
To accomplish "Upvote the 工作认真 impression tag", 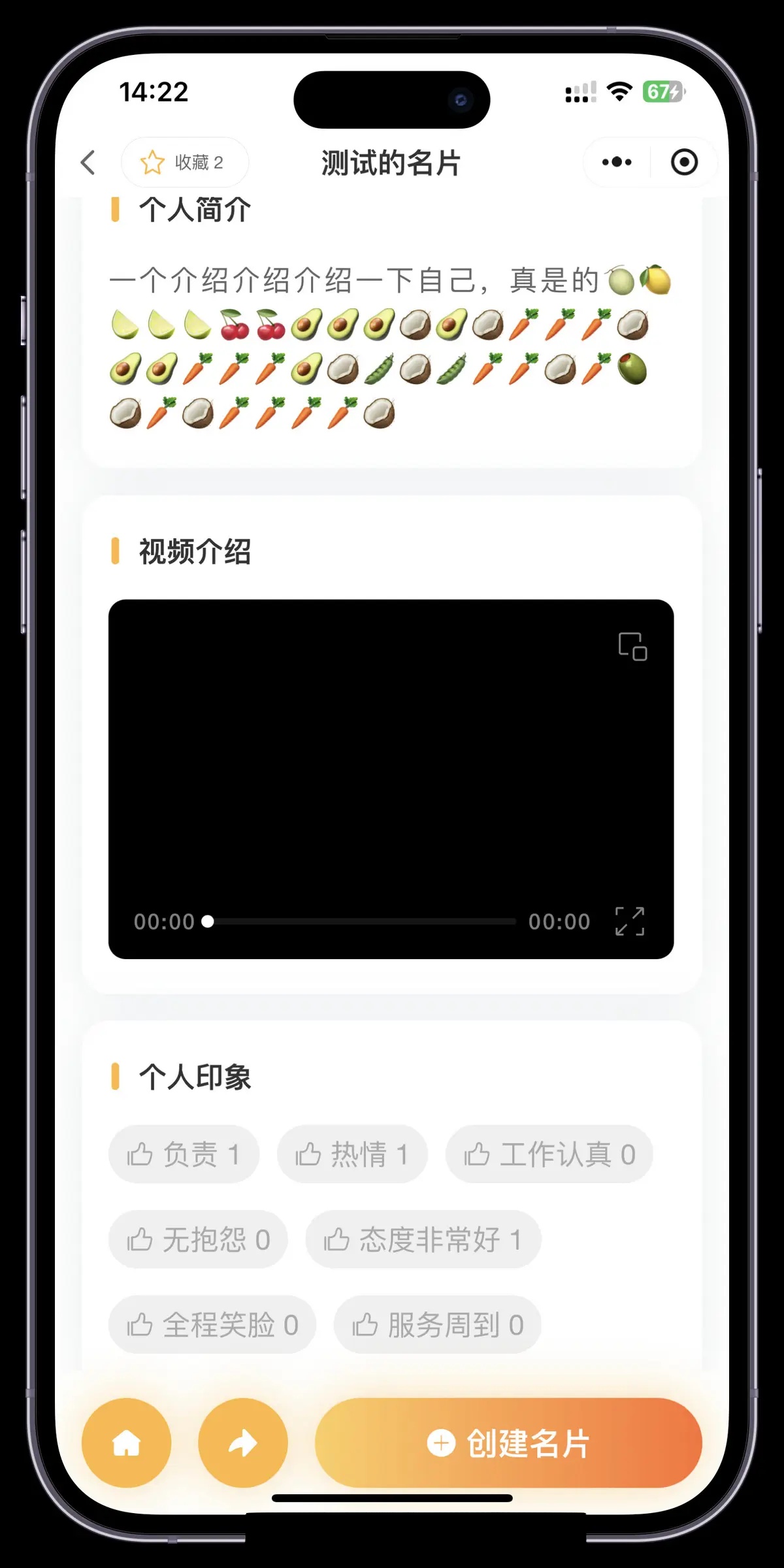I will click(x=549, y=1154).
